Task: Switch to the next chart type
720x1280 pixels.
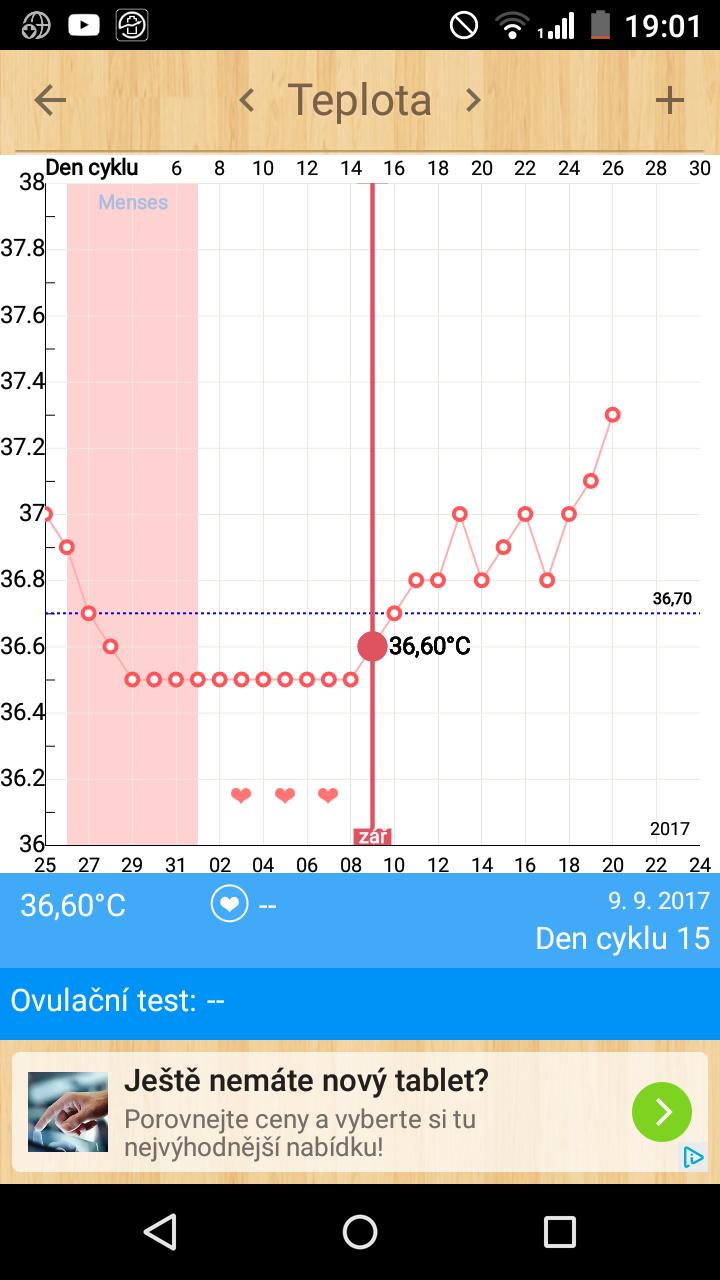Action: 473,100
